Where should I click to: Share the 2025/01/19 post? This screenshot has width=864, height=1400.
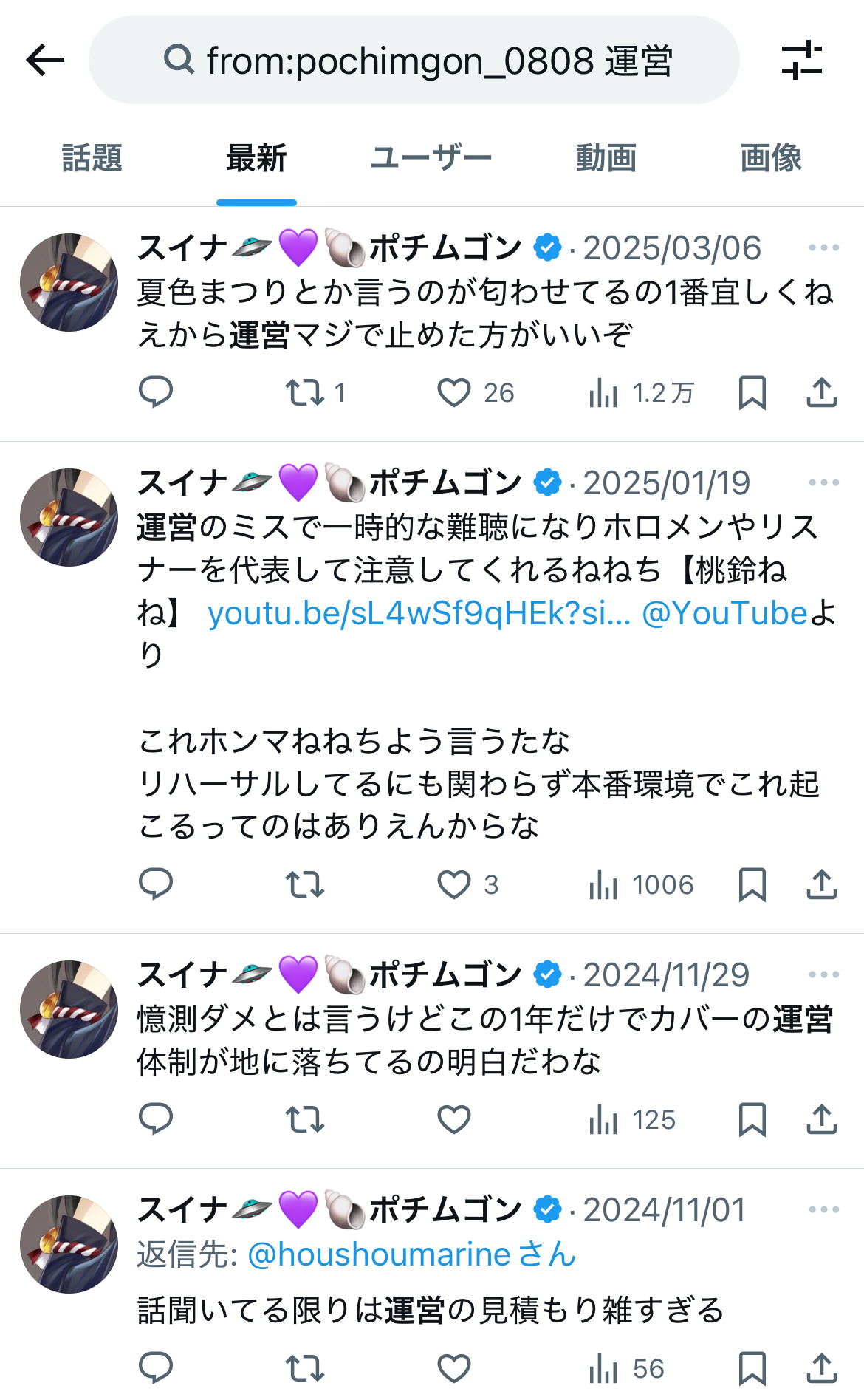[x=821, y=884]
